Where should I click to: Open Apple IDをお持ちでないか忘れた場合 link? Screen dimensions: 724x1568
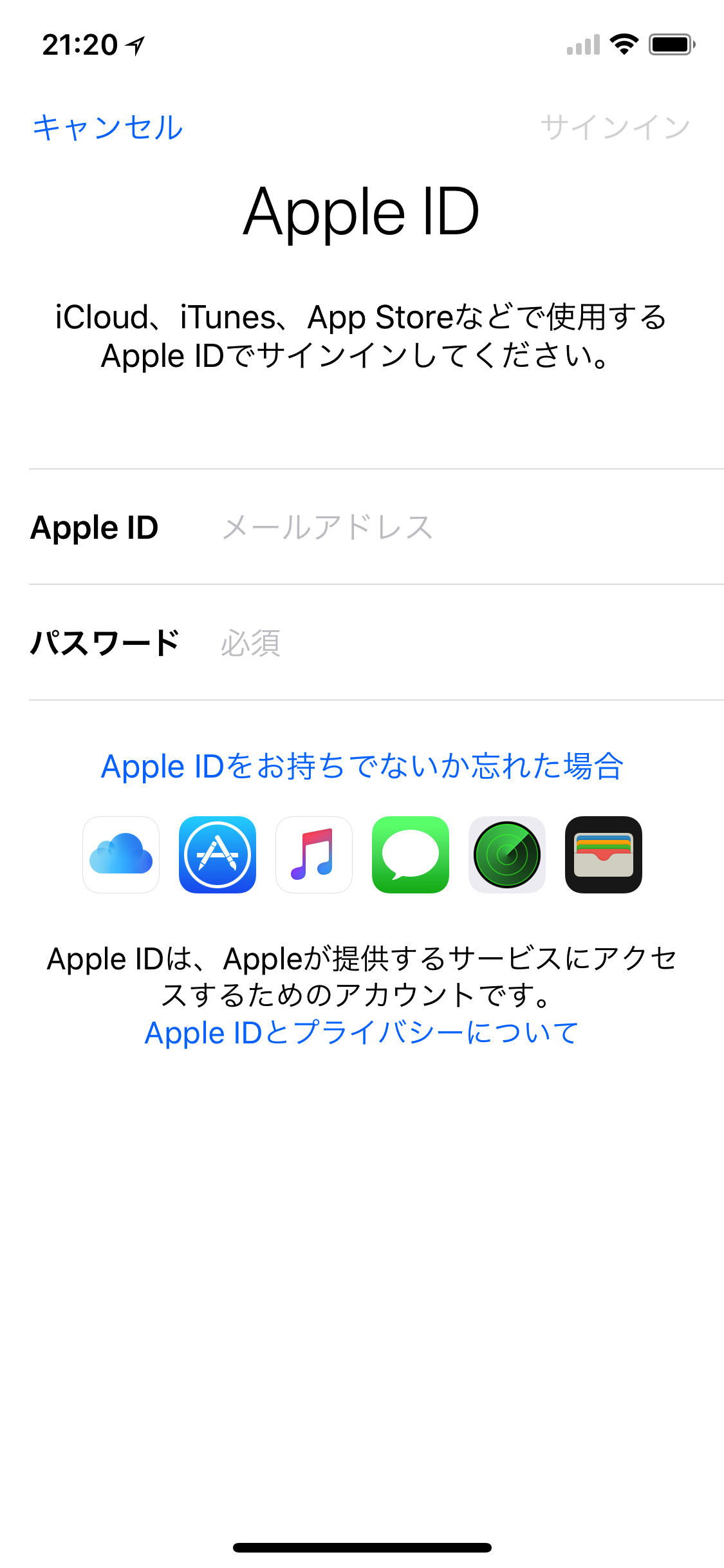click(362, 766)
